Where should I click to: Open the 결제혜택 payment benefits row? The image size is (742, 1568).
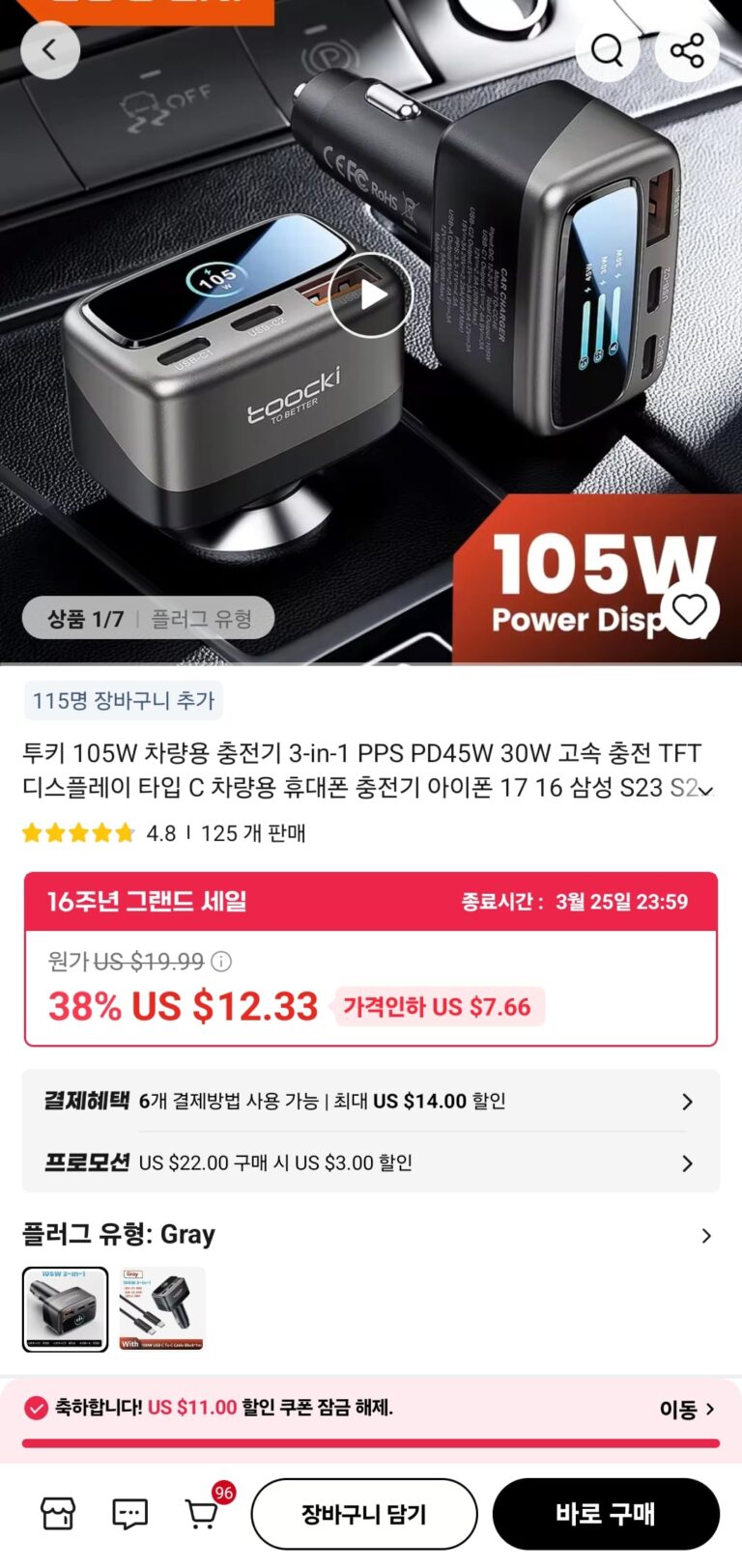(371, 1101)
